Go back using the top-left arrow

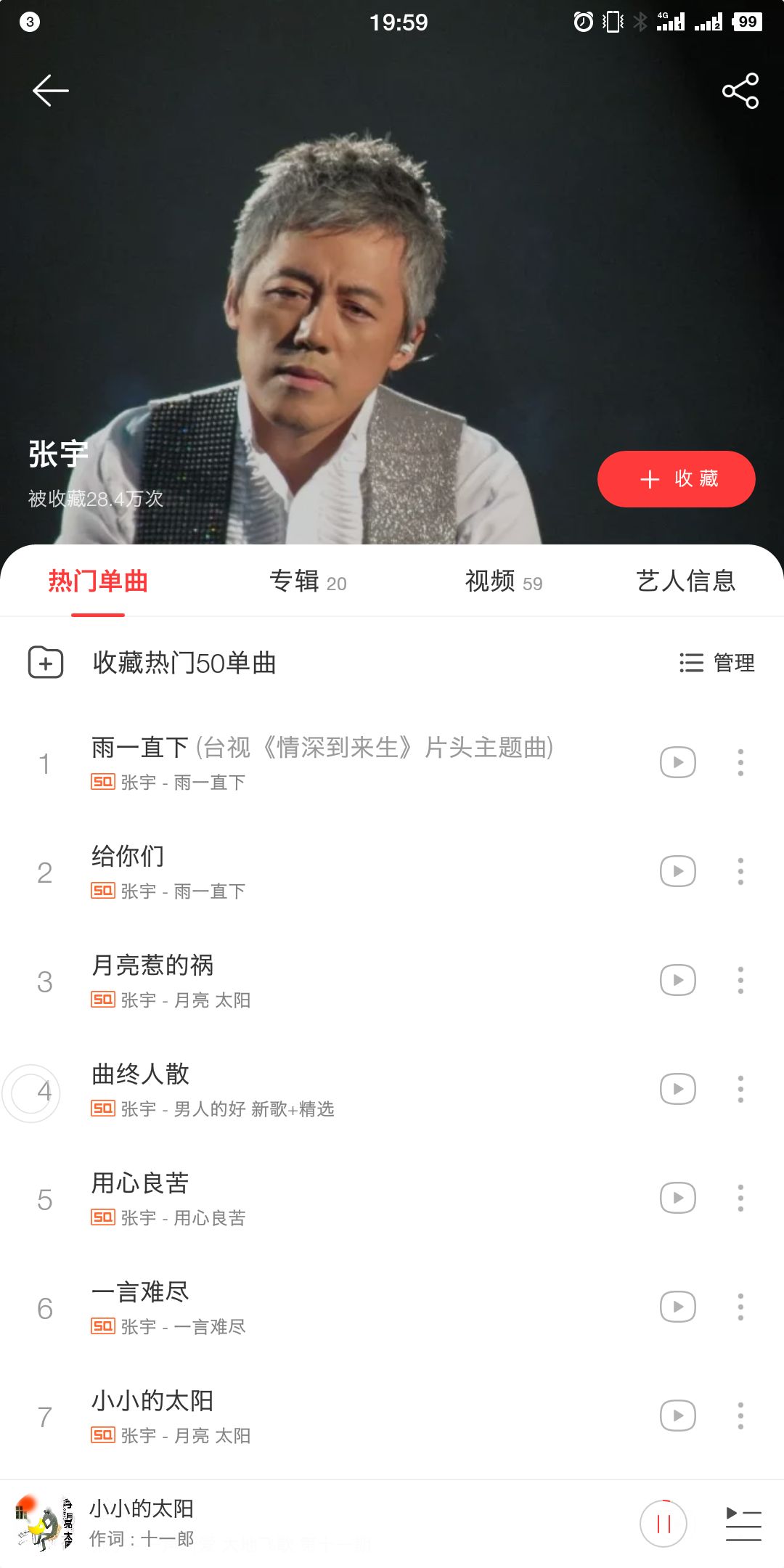(50, 91)
